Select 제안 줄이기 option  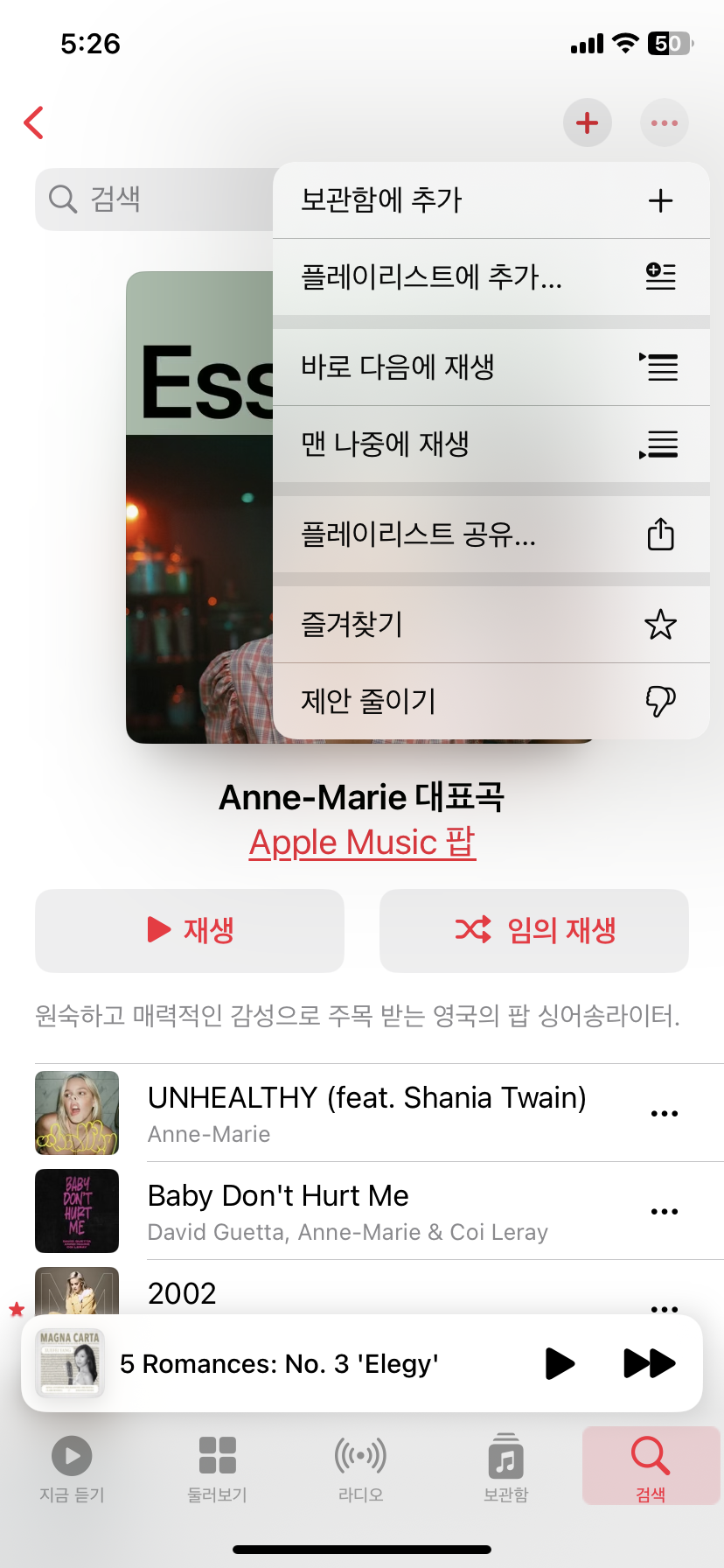(x=490, y=701)
